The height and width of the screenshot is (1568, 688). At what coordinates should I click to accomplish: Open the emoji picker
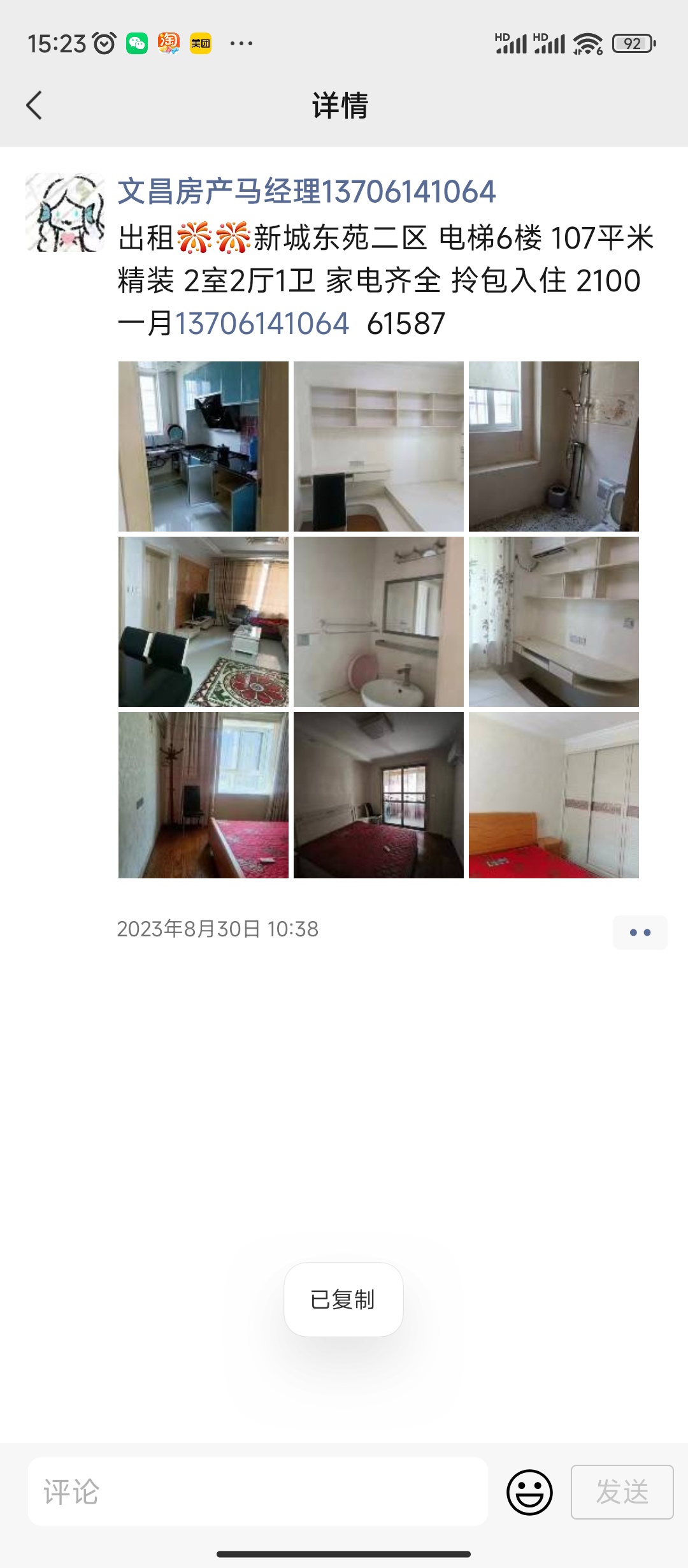(529, 1492)
